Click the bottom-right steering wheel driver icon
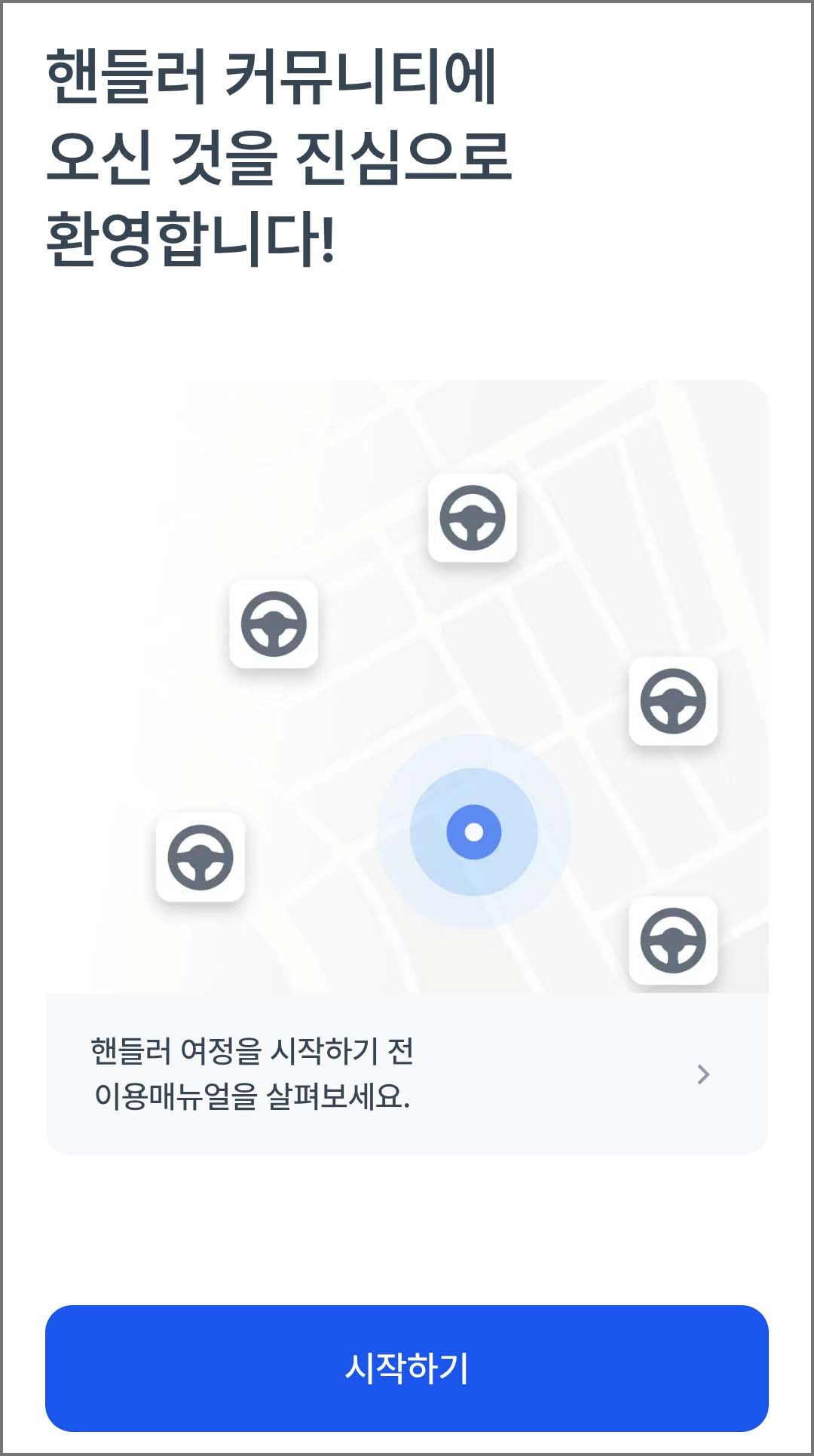This screenshot has width=814, height=1456. pyautogui.click(x=673, y=941)
